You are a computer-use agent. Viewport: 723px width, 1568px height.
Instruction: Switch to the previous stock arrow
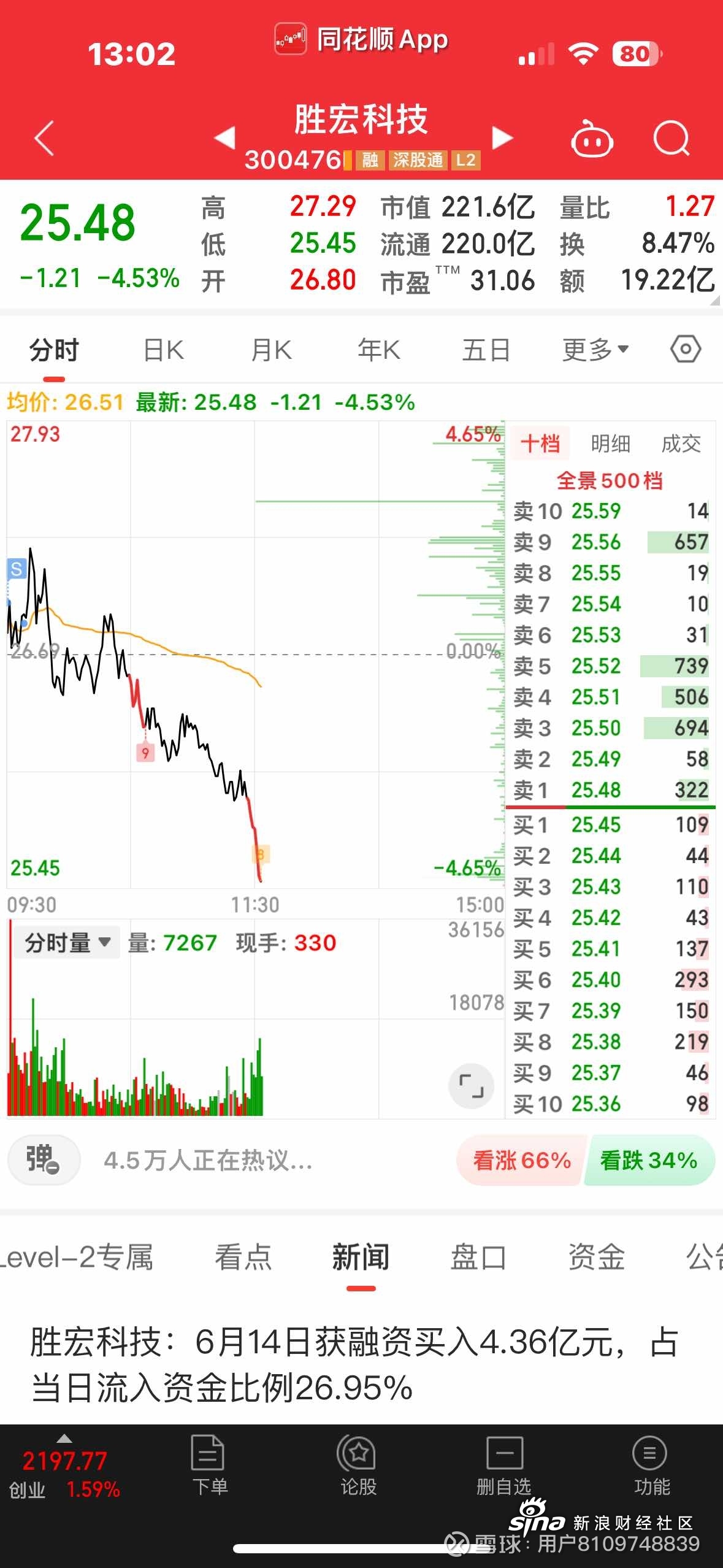(224, 137)
